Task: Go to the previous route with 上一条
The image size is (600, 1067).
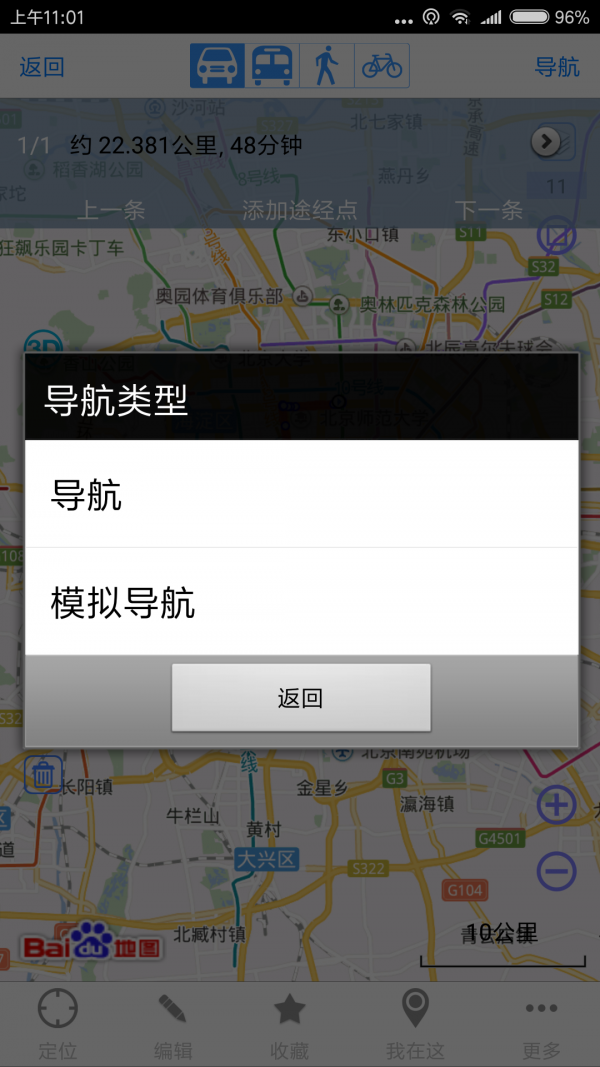Action: click(111, 210)
